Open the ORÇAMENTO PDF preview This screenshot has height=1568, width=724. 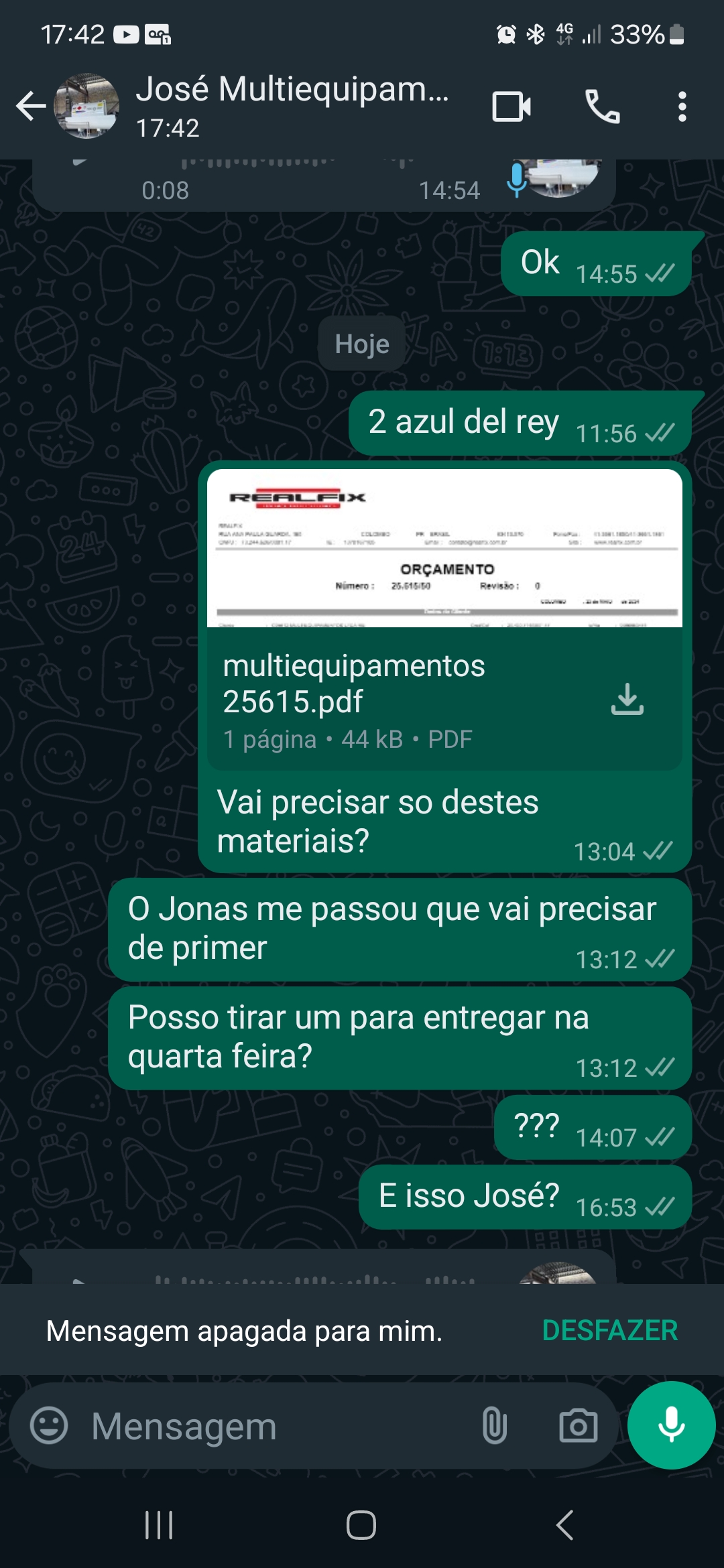pyautogui.click(x=444, y=548)
